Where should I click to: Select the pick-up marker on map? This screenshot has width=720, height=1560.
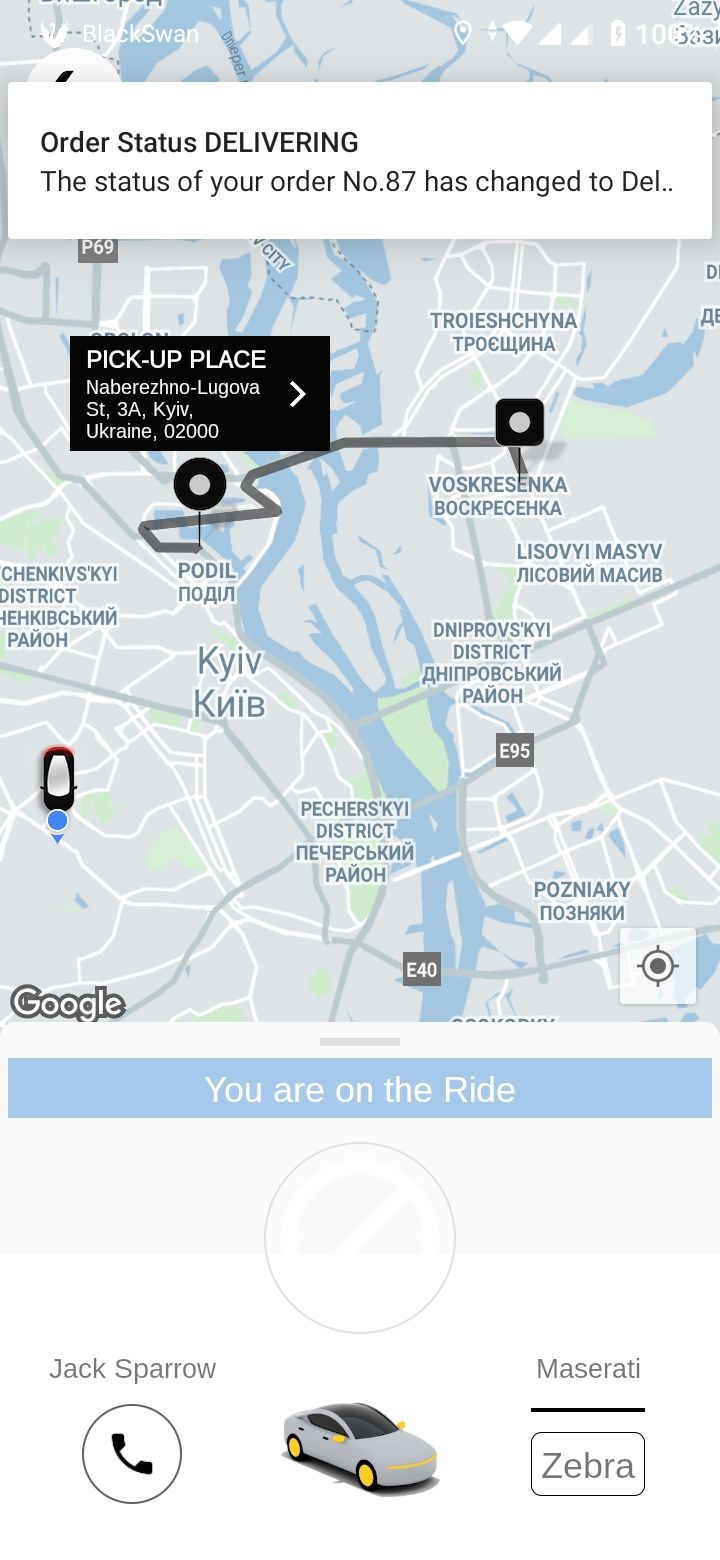click(x=200, y=485)
